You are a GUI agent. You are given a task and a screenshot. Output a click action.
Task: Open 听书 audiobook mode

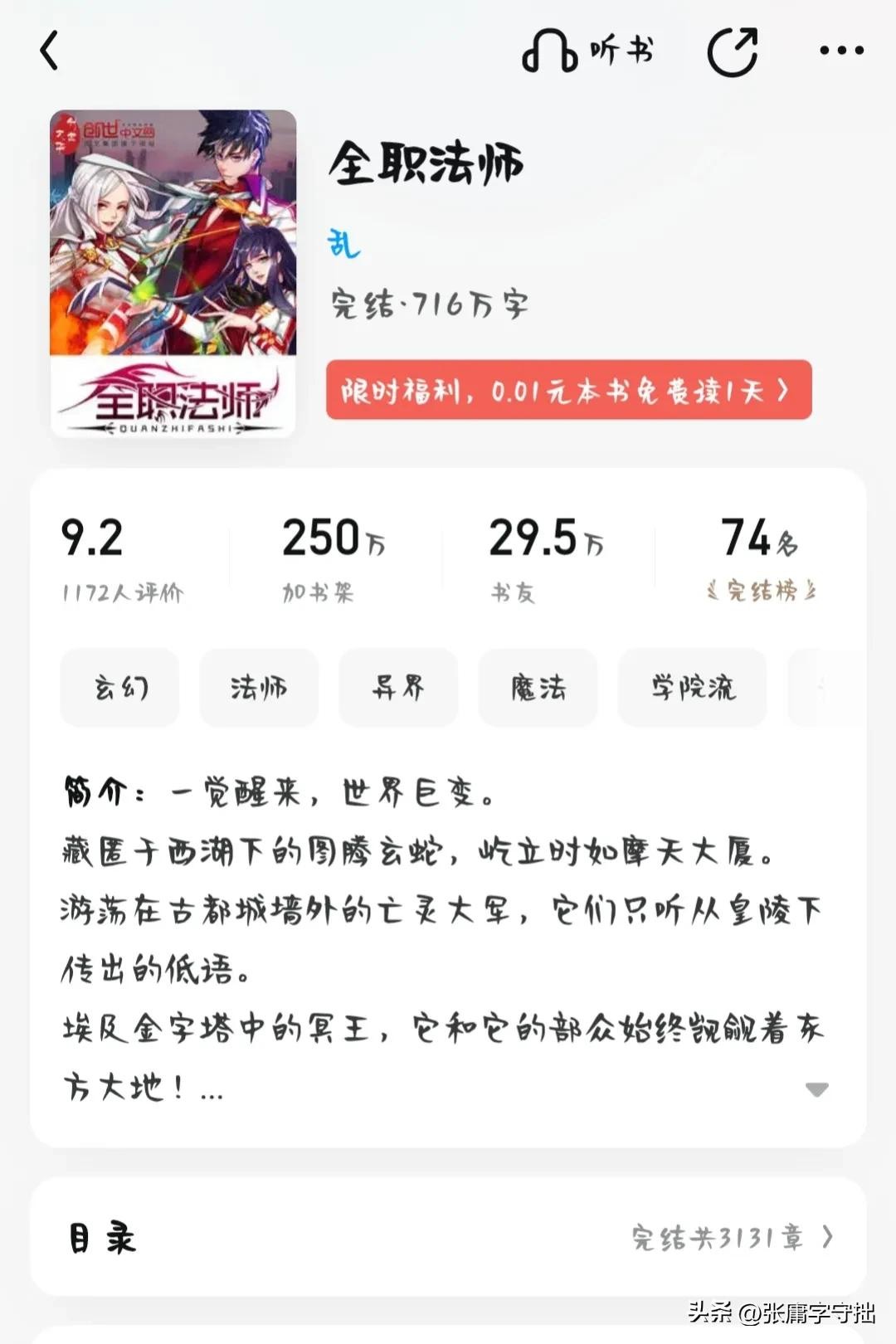[587, 51]
